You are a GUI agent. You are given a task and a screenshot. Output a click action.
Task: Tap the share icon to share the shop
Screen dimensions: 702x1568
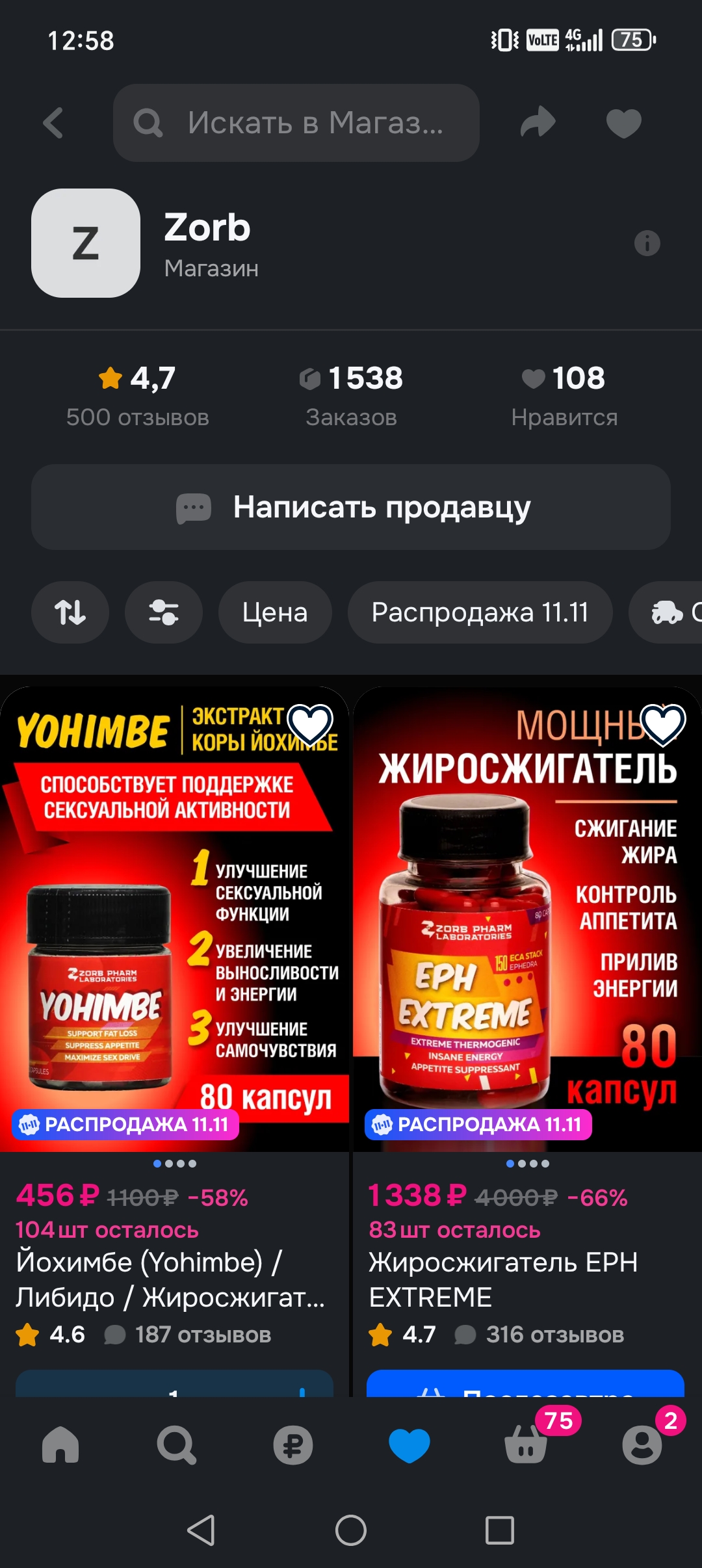539,122
